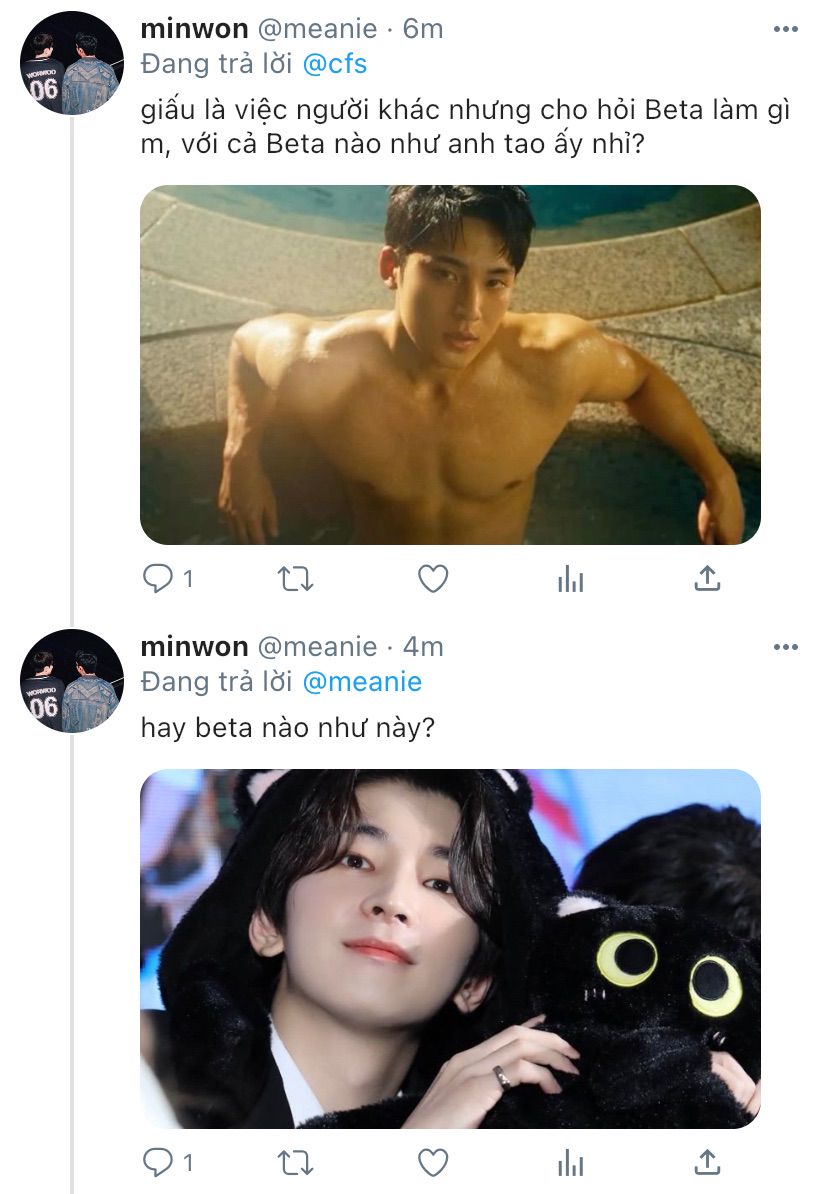
Task: Open overflow menu on the 4m tweet
Action: pos(785,647)
